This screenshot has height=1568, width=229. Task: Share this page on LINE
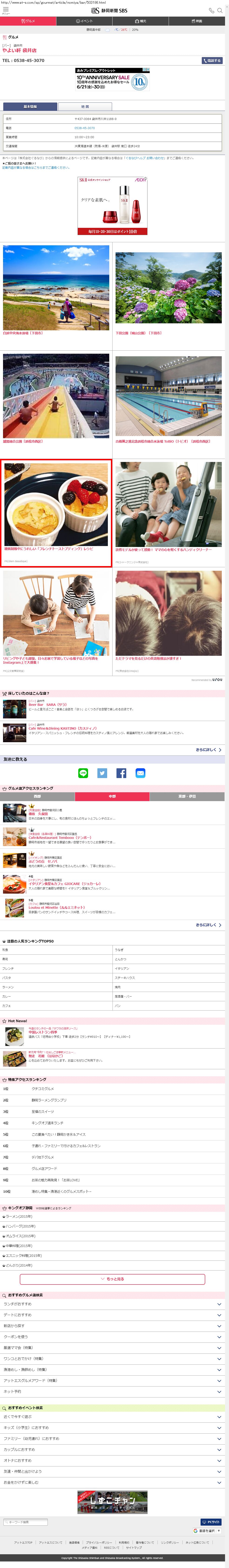point(83,773)
